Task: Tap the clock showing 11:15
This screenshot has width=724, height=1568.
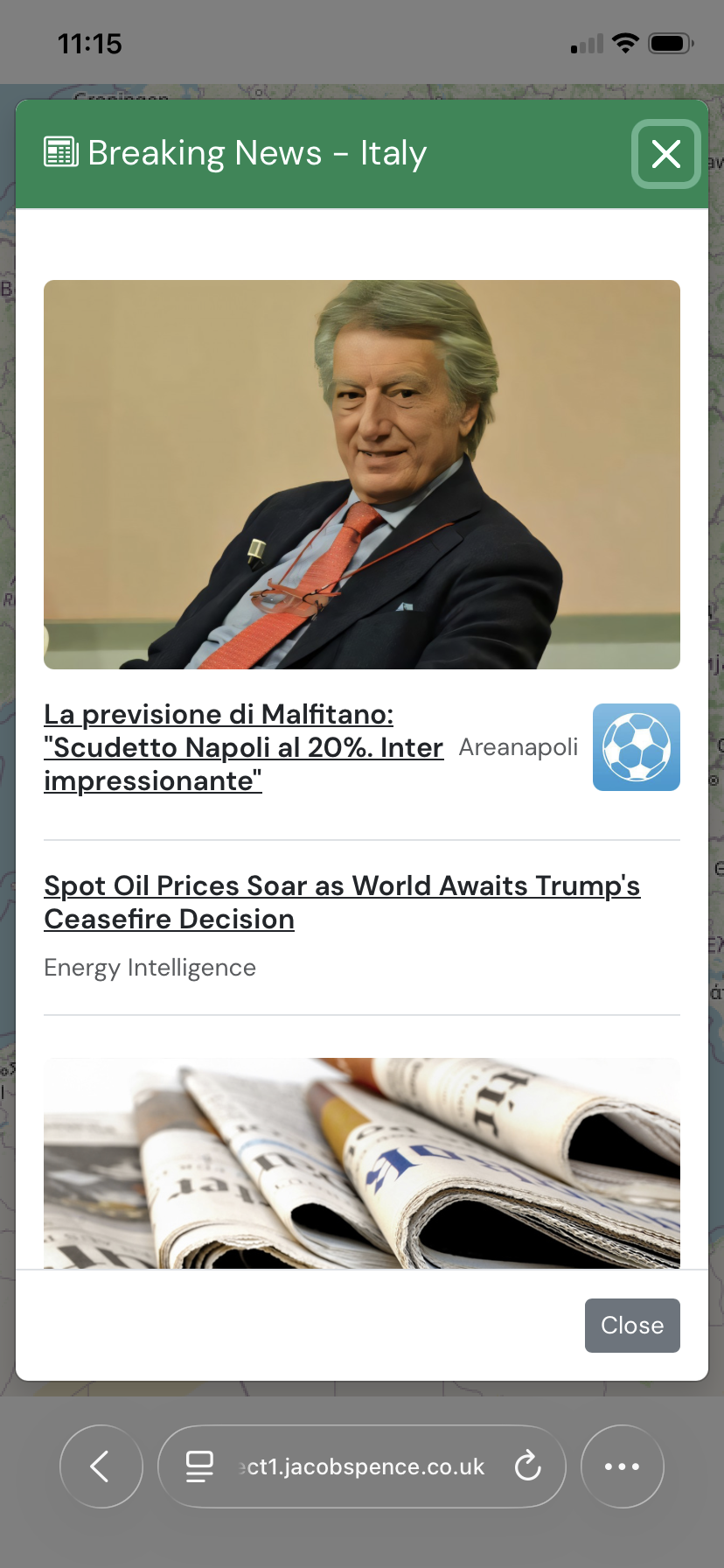Action: coord(88,42)
